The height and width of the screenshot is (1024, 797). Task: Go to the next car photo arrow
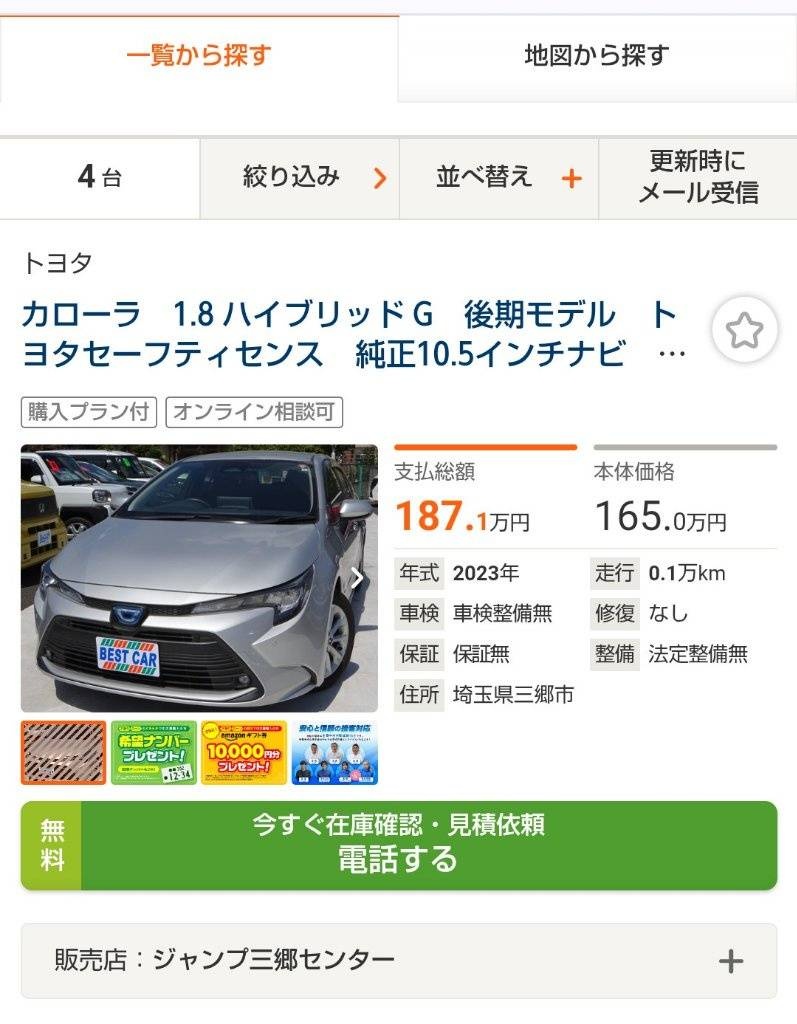pos(358,578)
